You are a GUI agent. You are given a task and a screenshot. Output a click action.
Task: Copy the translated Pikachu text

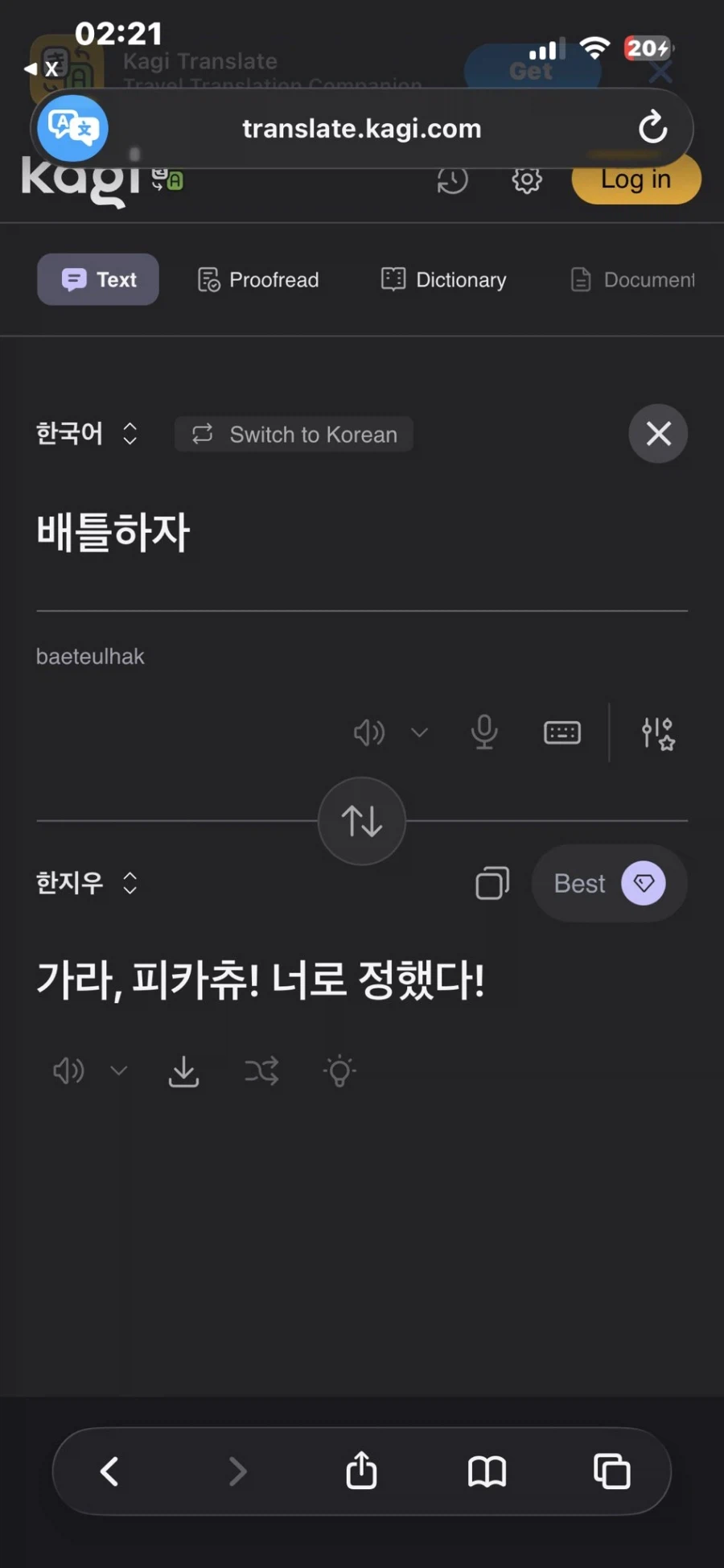[492, 883]
